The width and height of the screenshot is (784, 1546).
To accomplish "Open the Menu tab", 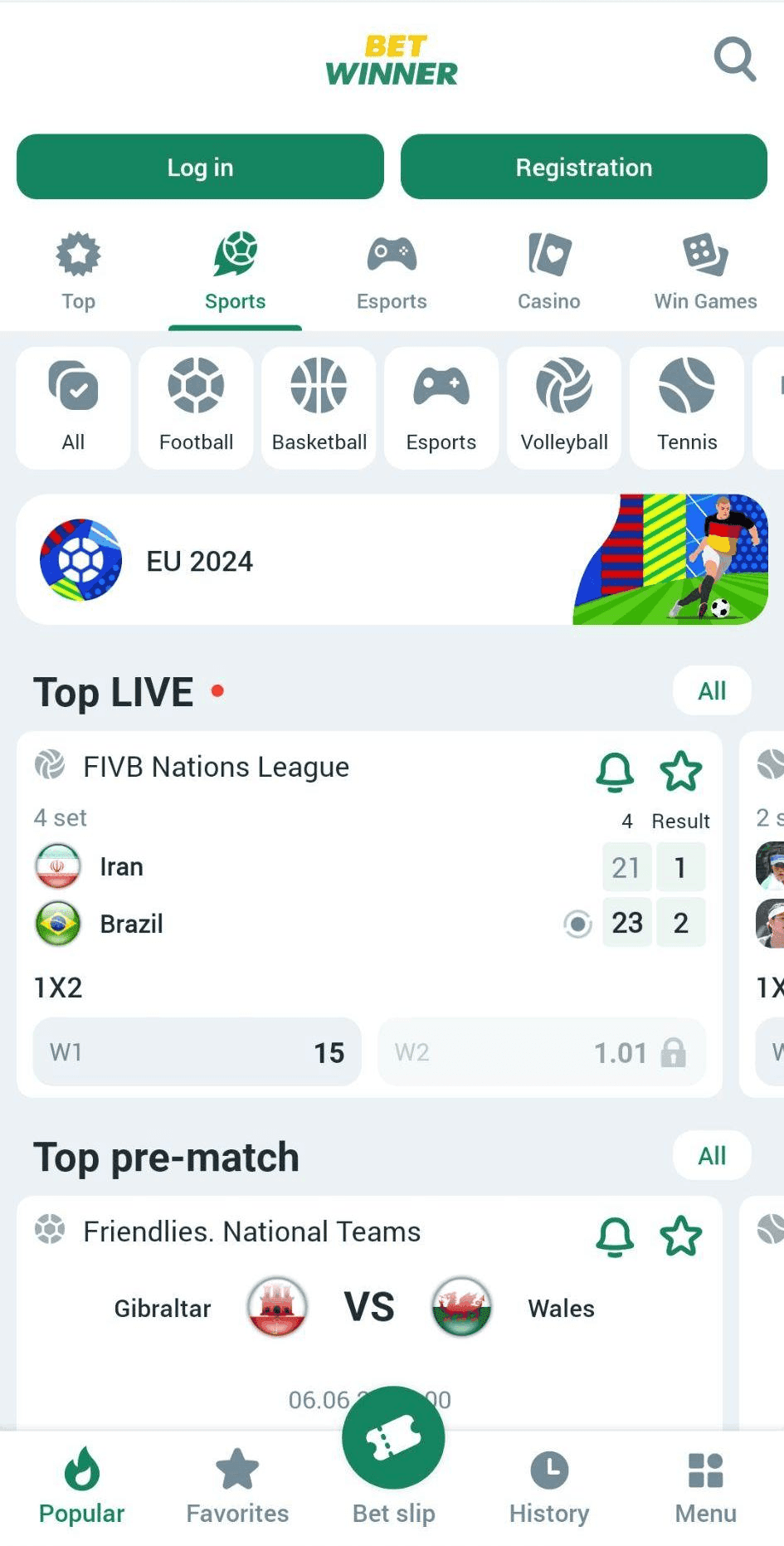I will 705,1487.
